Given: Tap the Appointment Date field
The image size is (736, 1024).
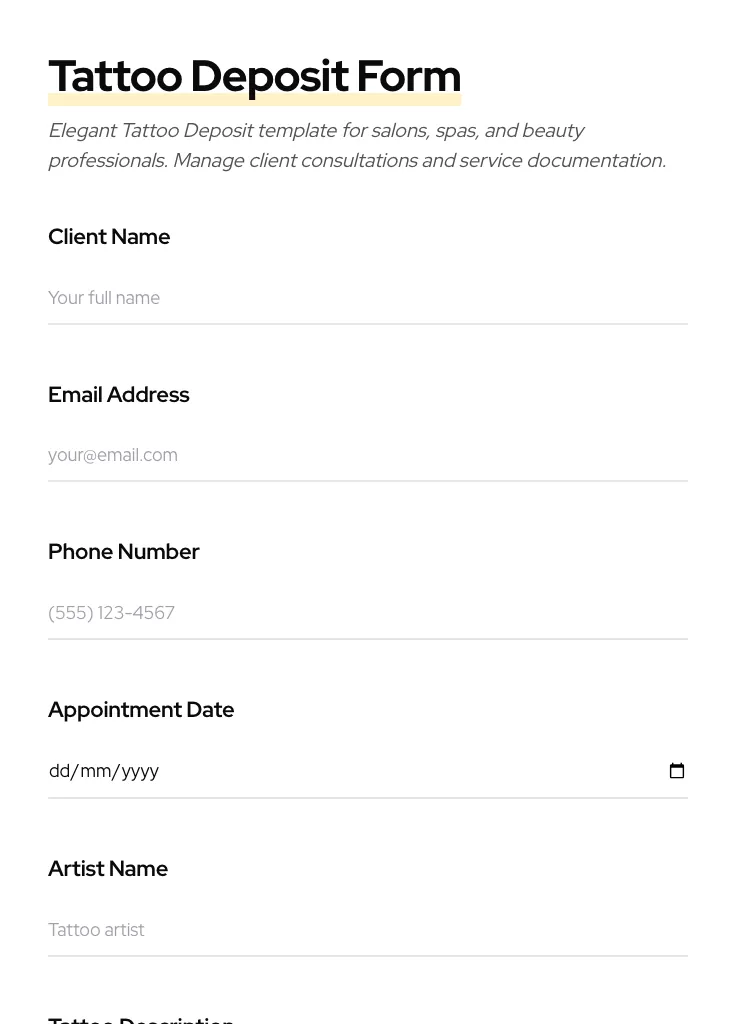Looking at the screenshot, I should tap(340, 771).
